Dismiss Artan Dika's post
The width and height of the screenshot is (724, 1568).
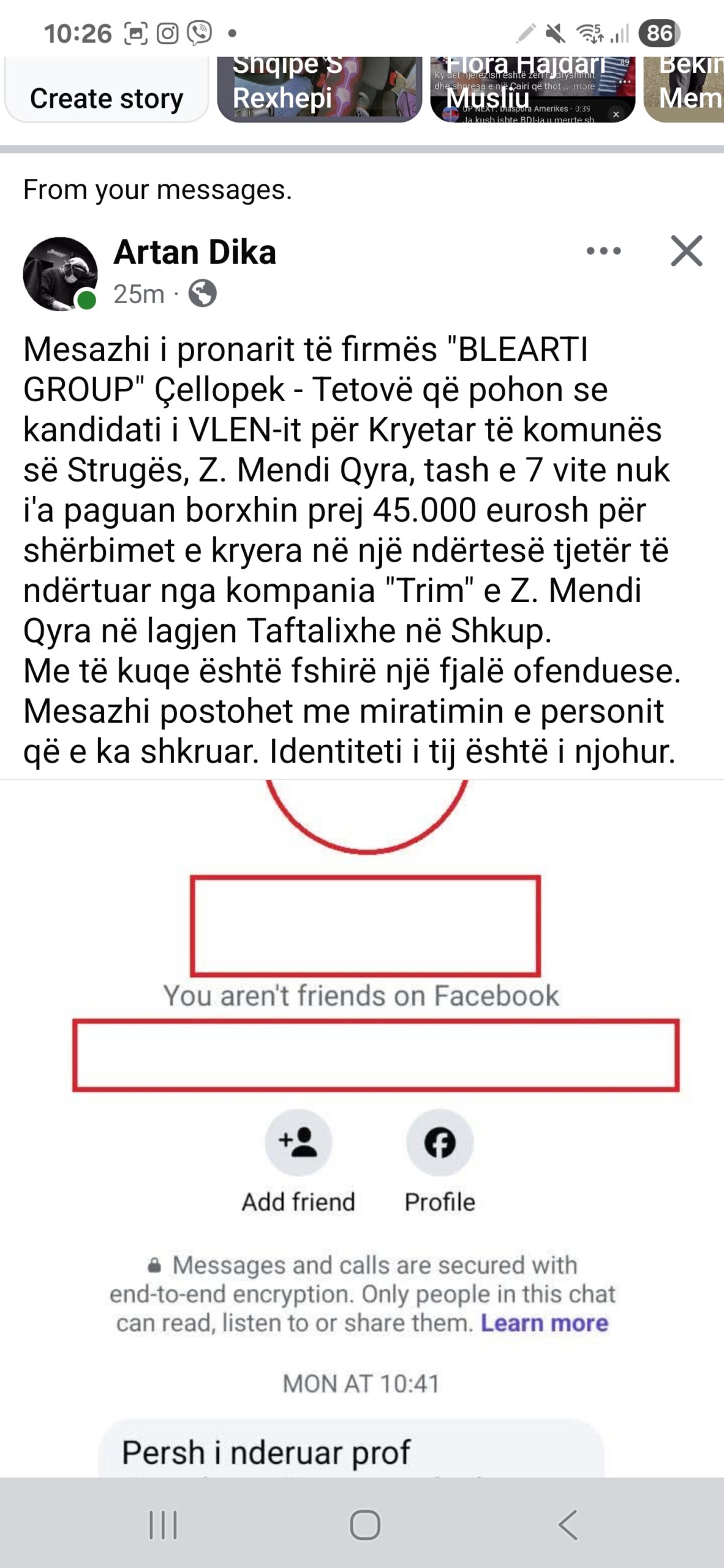[x=686, y=251]
